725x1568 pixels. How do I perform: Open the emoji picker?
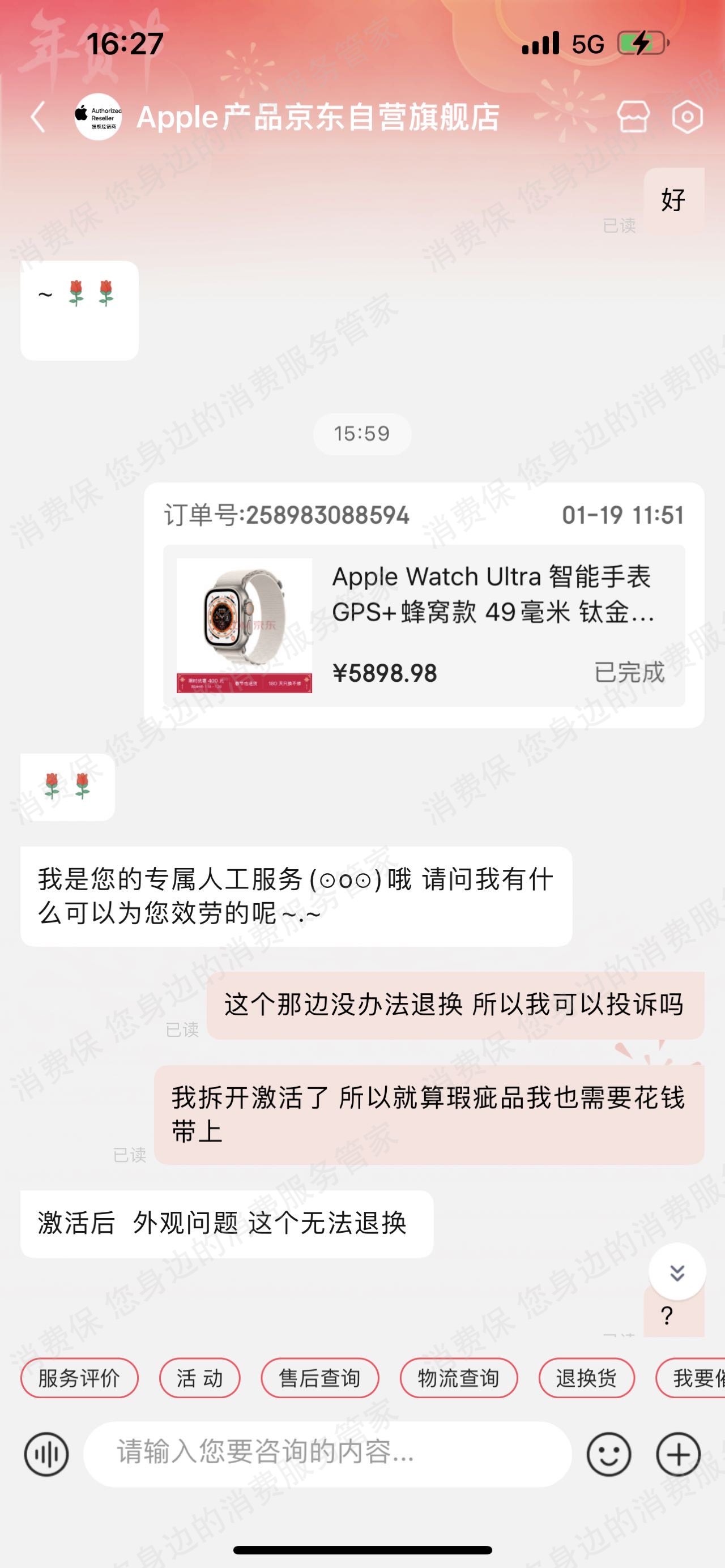point(608,1455)
